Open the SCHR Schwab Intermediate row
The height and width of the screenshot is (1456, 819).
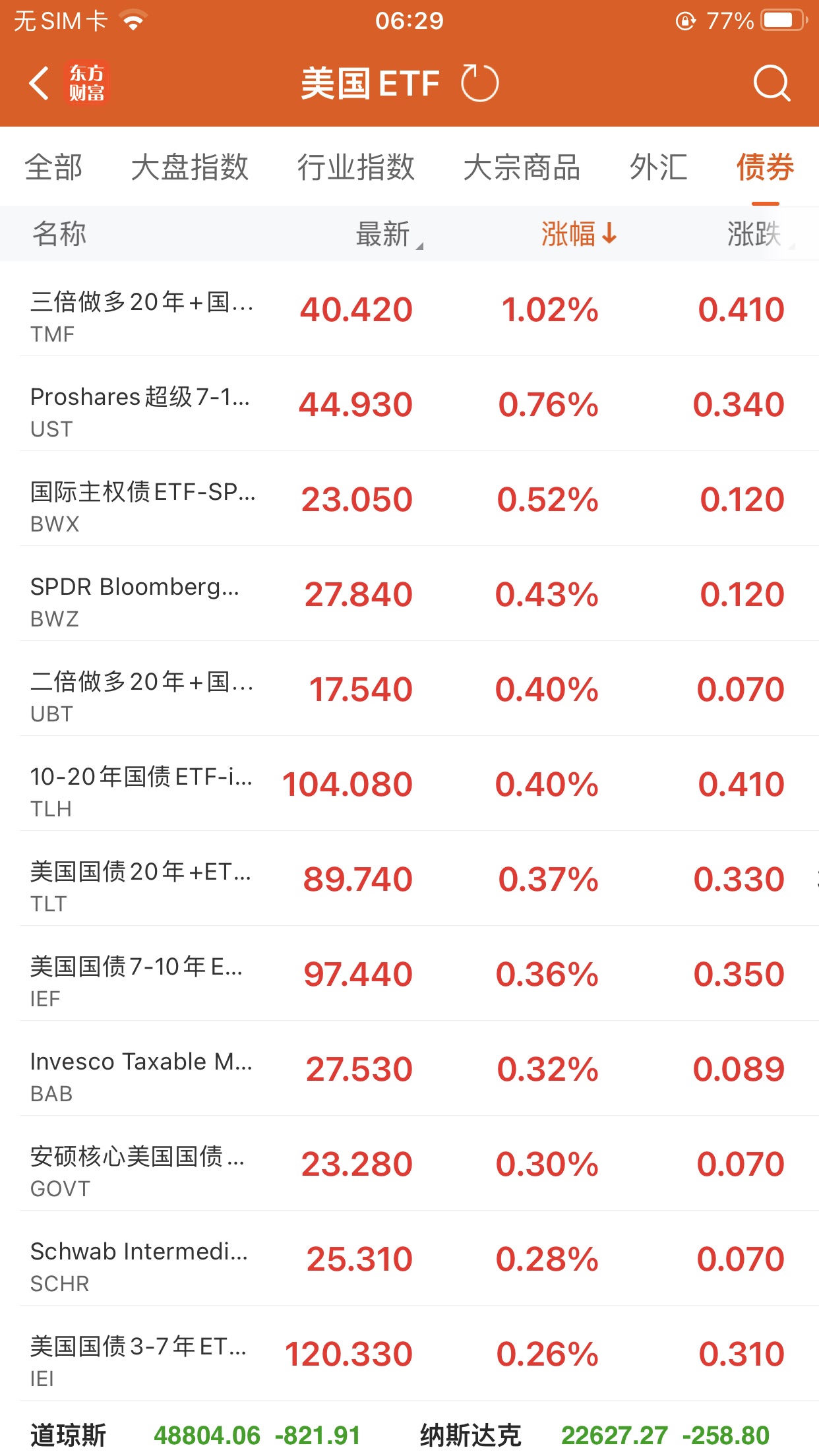[409, 1259]
